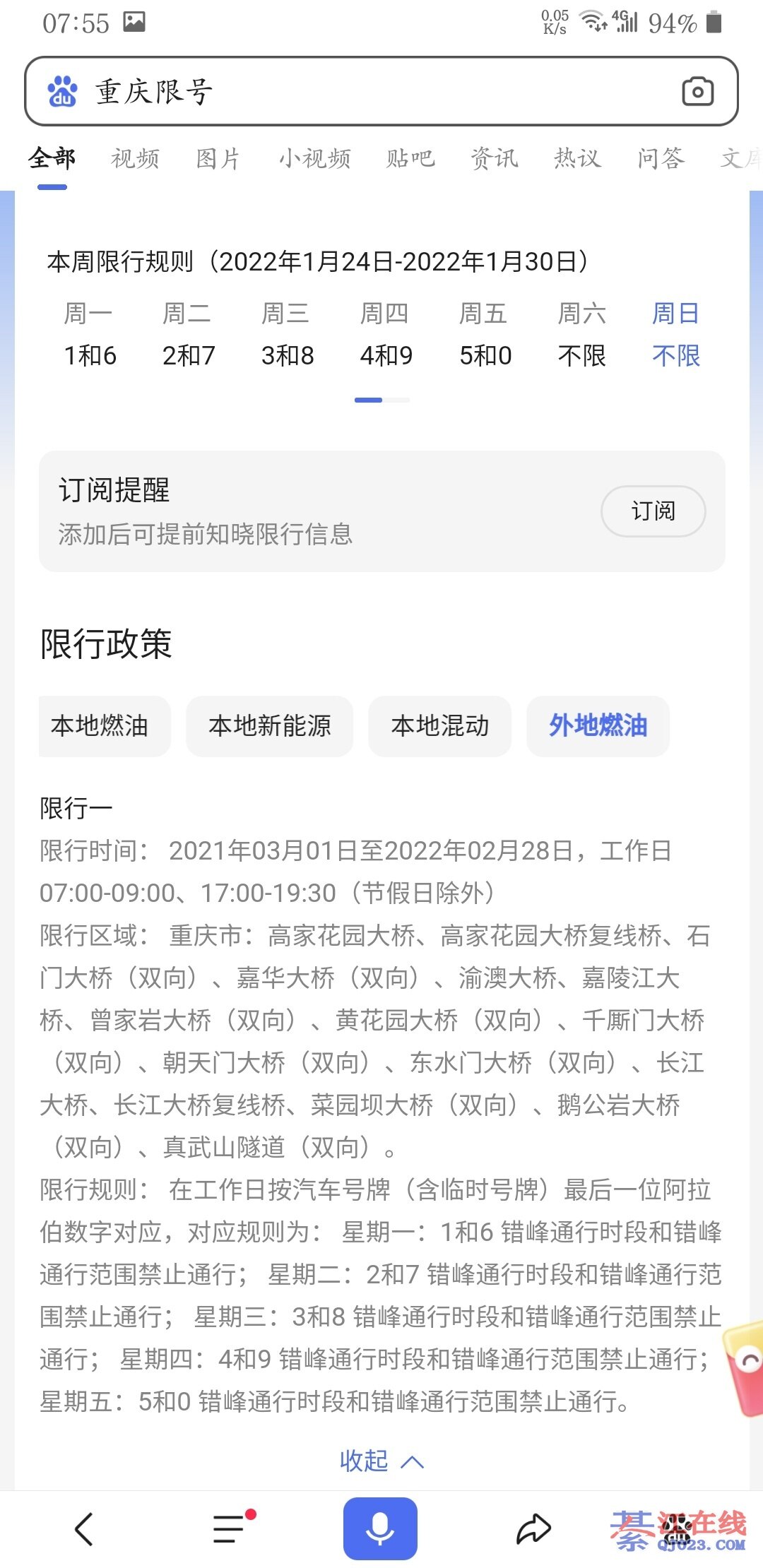Open the 小视频 tab
This screenshot has width=763, height=1568.
click(314, 158)
